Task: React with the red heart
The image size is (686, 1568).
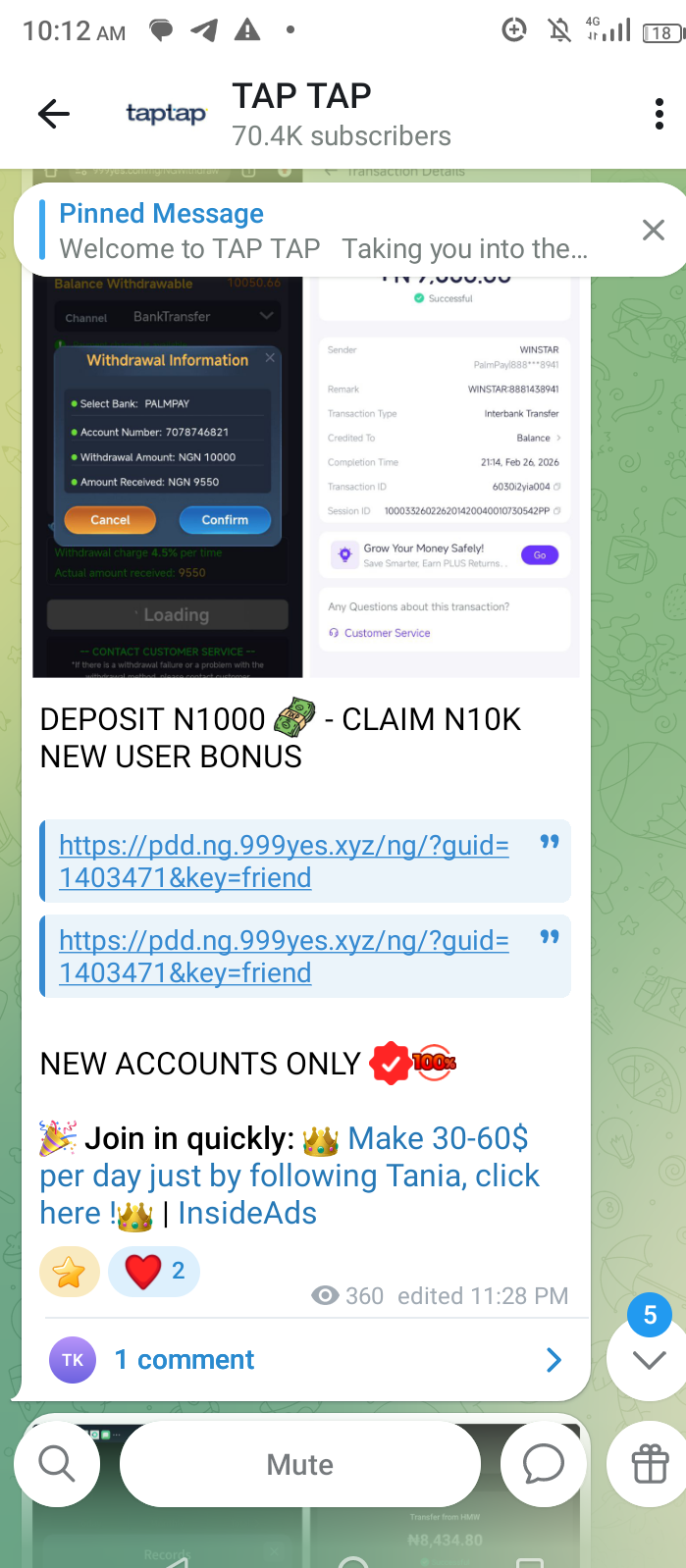Action: [x=154, y=1272]
